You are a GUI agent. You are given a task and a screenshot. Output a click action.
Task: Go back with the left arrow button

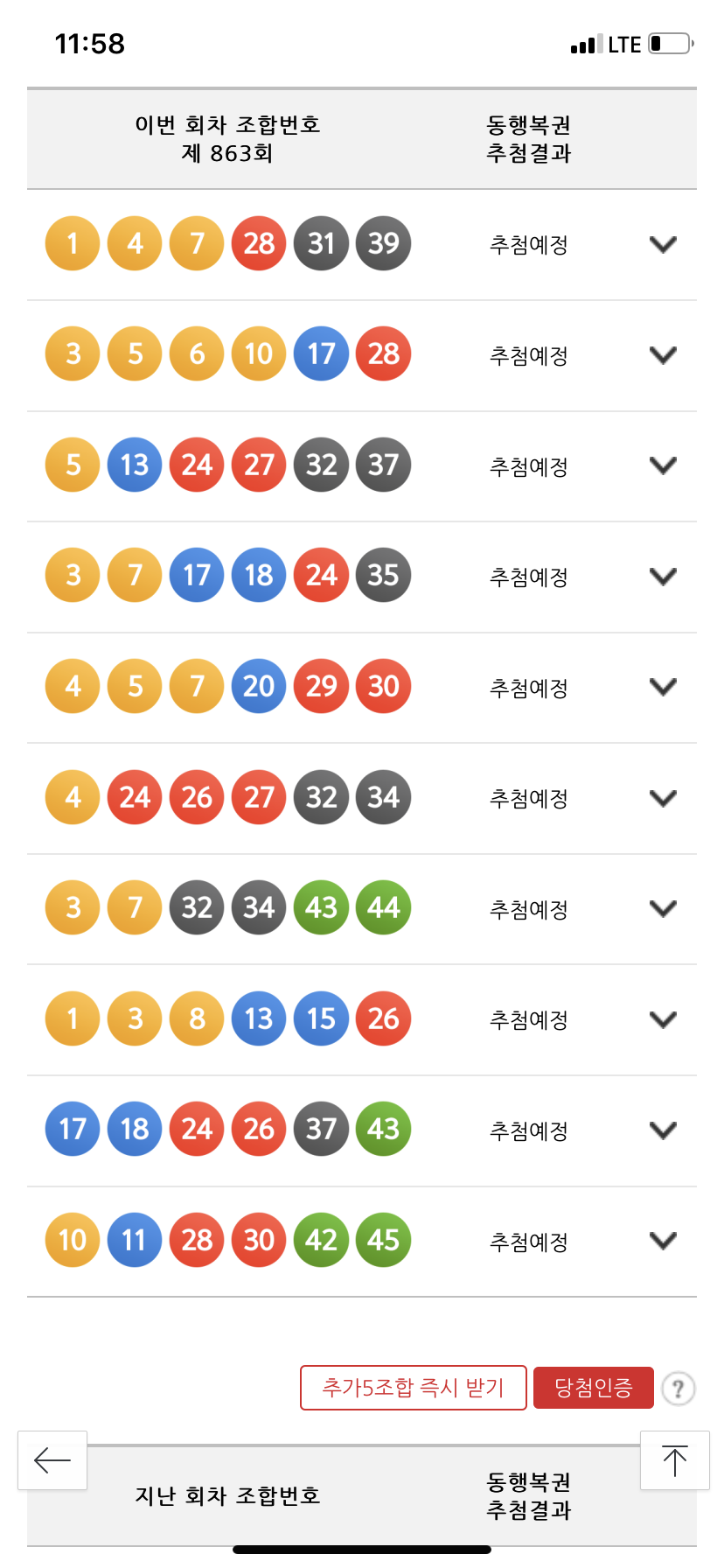pyautogui.click(x=52, y=1459)
